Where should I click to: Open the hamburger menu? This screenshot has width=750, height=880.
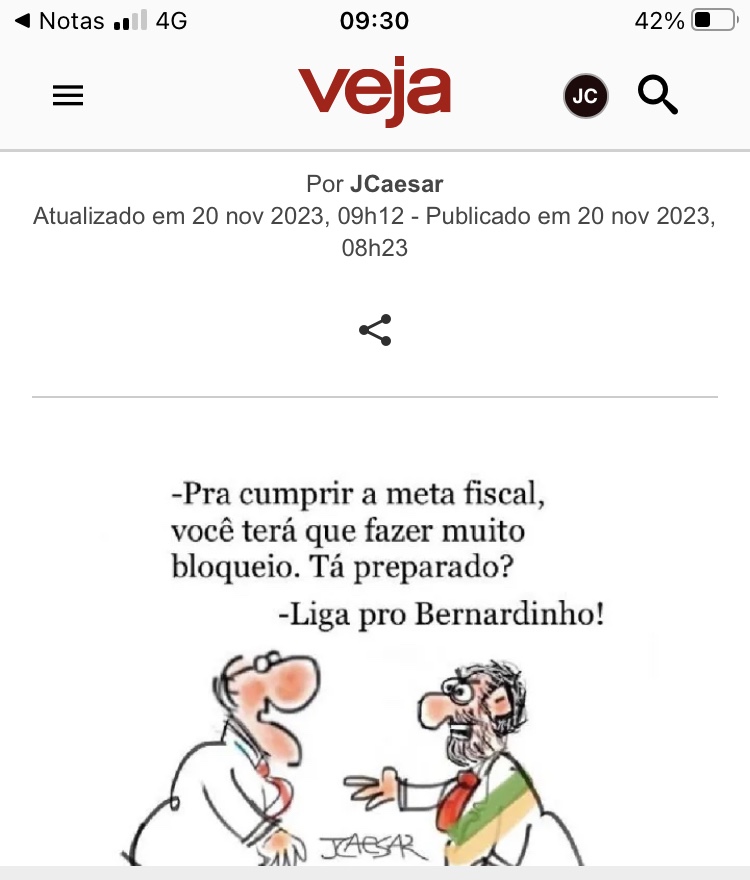tap(68, 96)
